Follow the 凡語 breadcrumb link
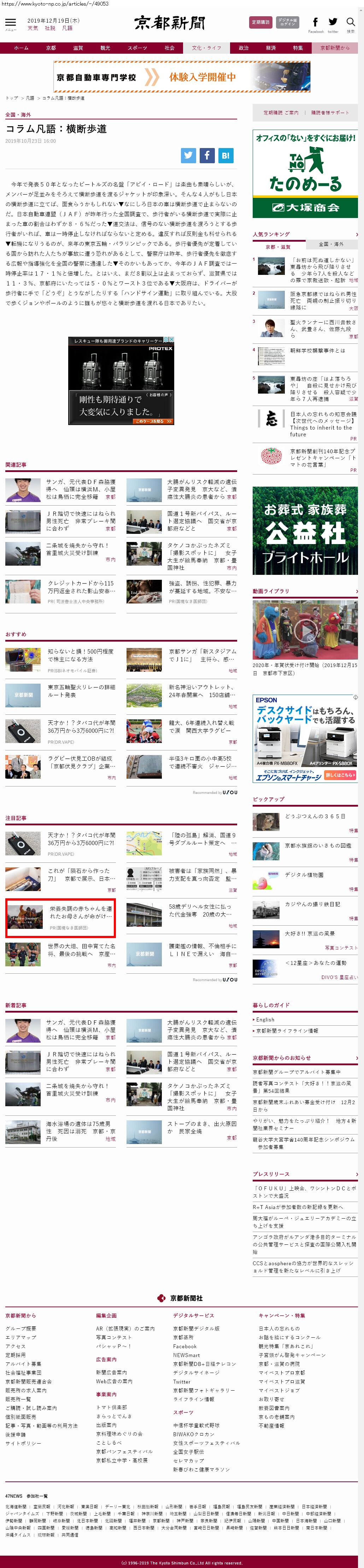This screenshot has height=1568, width=364. pyautogui.click(x=30, y=98)
